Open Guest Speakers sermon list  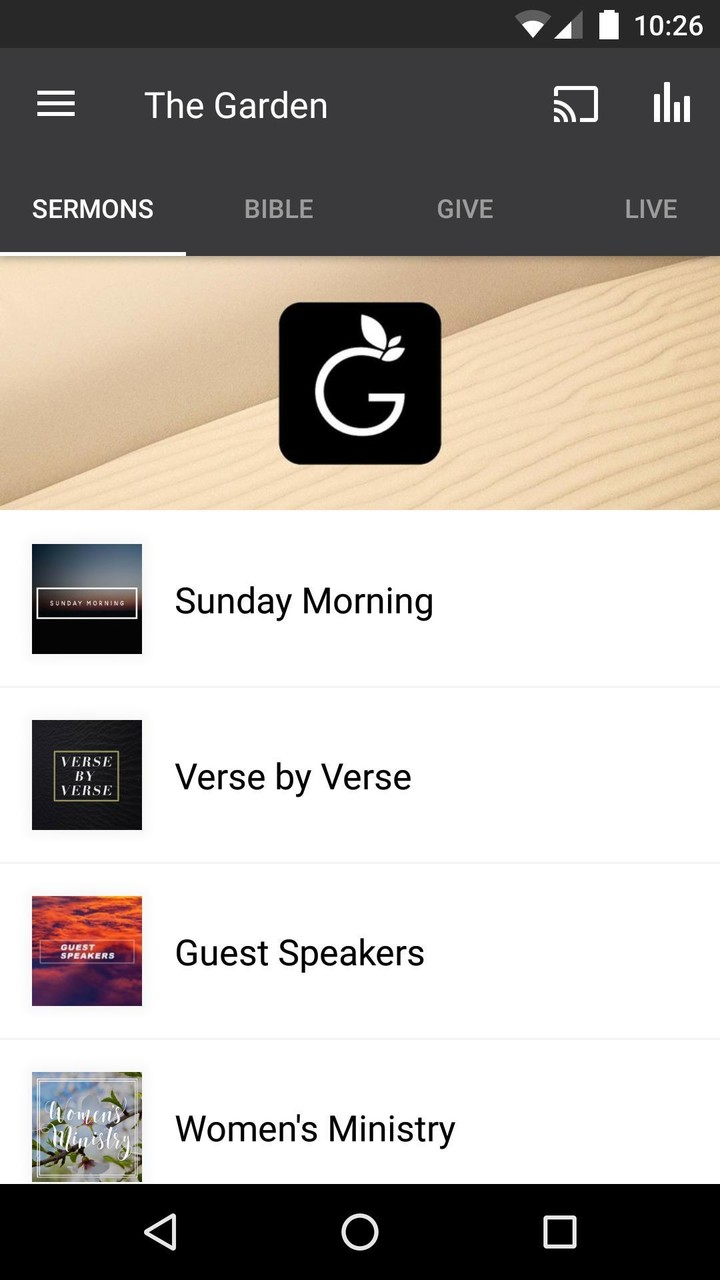(299, 952)
